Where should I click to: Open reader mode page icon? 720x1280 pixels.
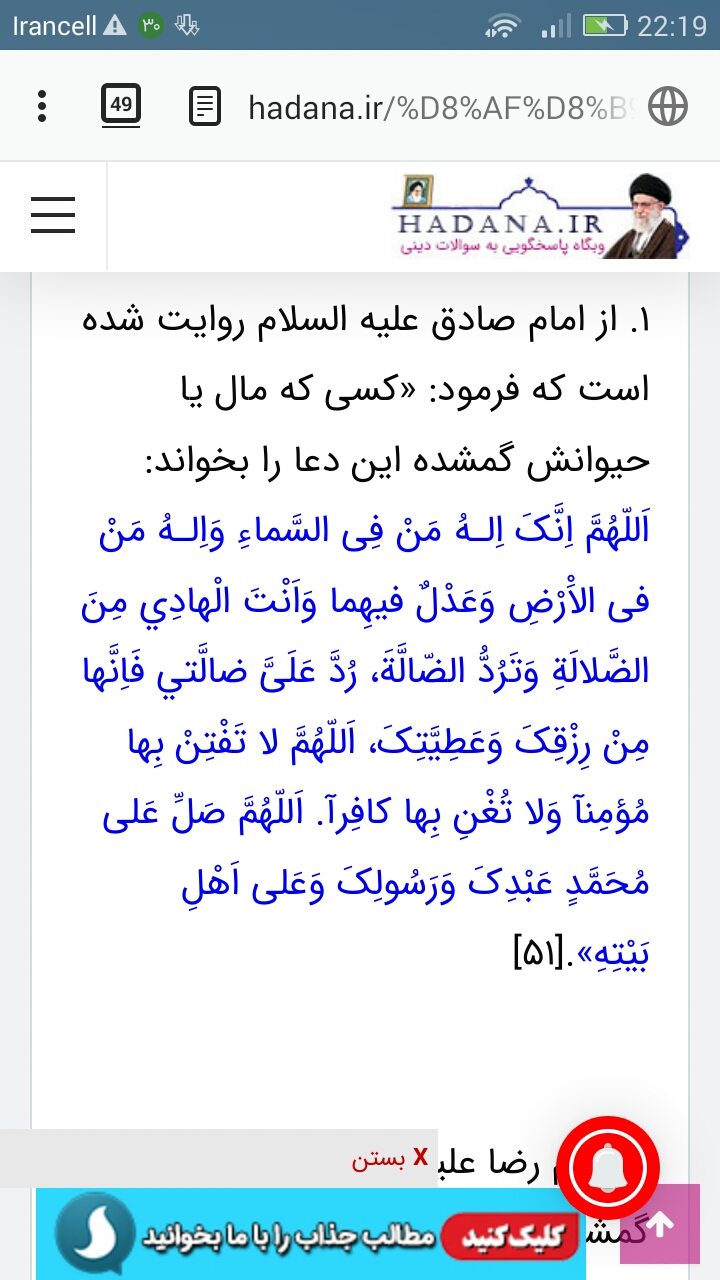tap(205, 106)
